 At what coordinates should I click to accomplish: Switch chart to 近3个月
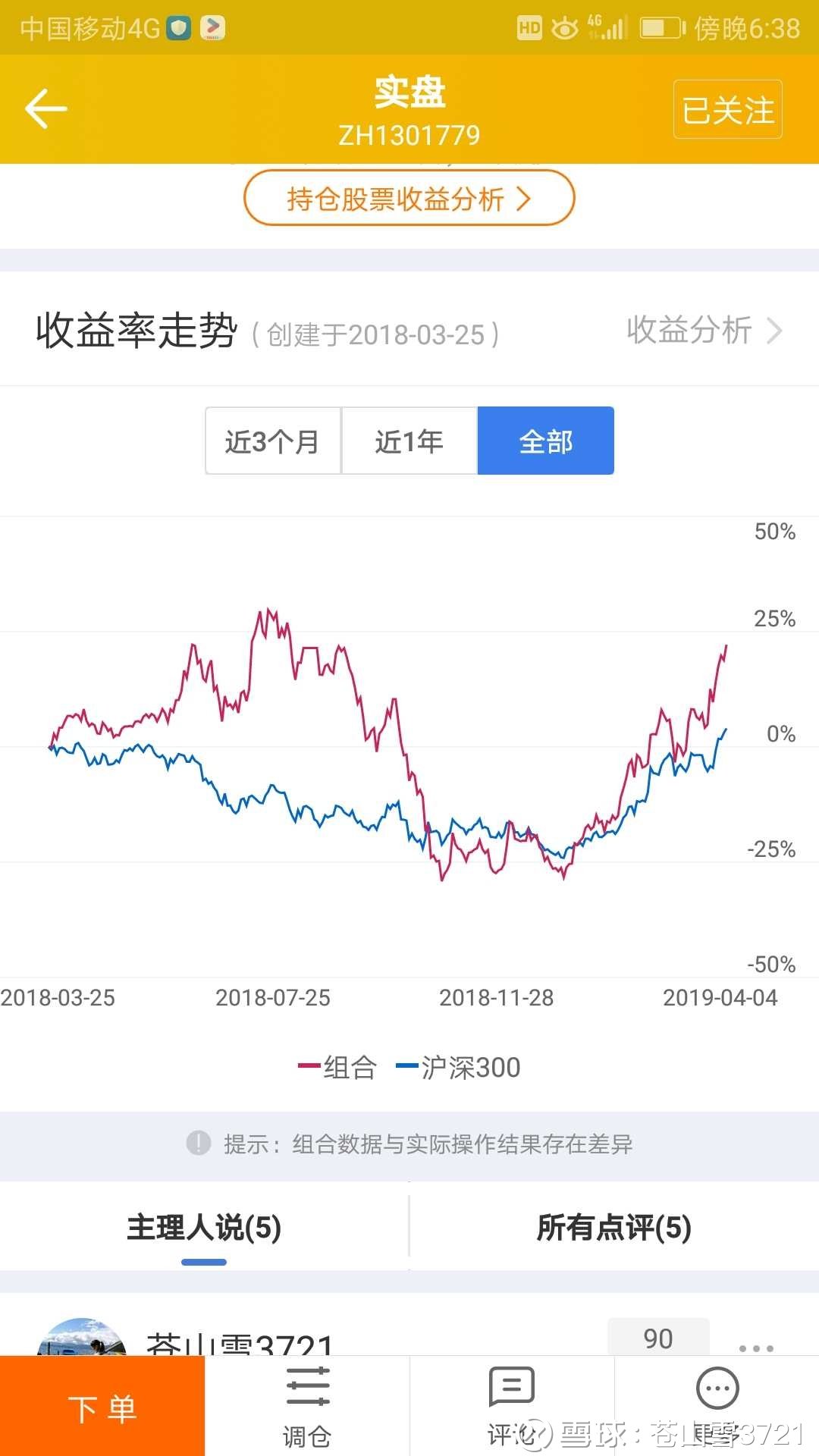pyautogui.click(x=273, y=441)
